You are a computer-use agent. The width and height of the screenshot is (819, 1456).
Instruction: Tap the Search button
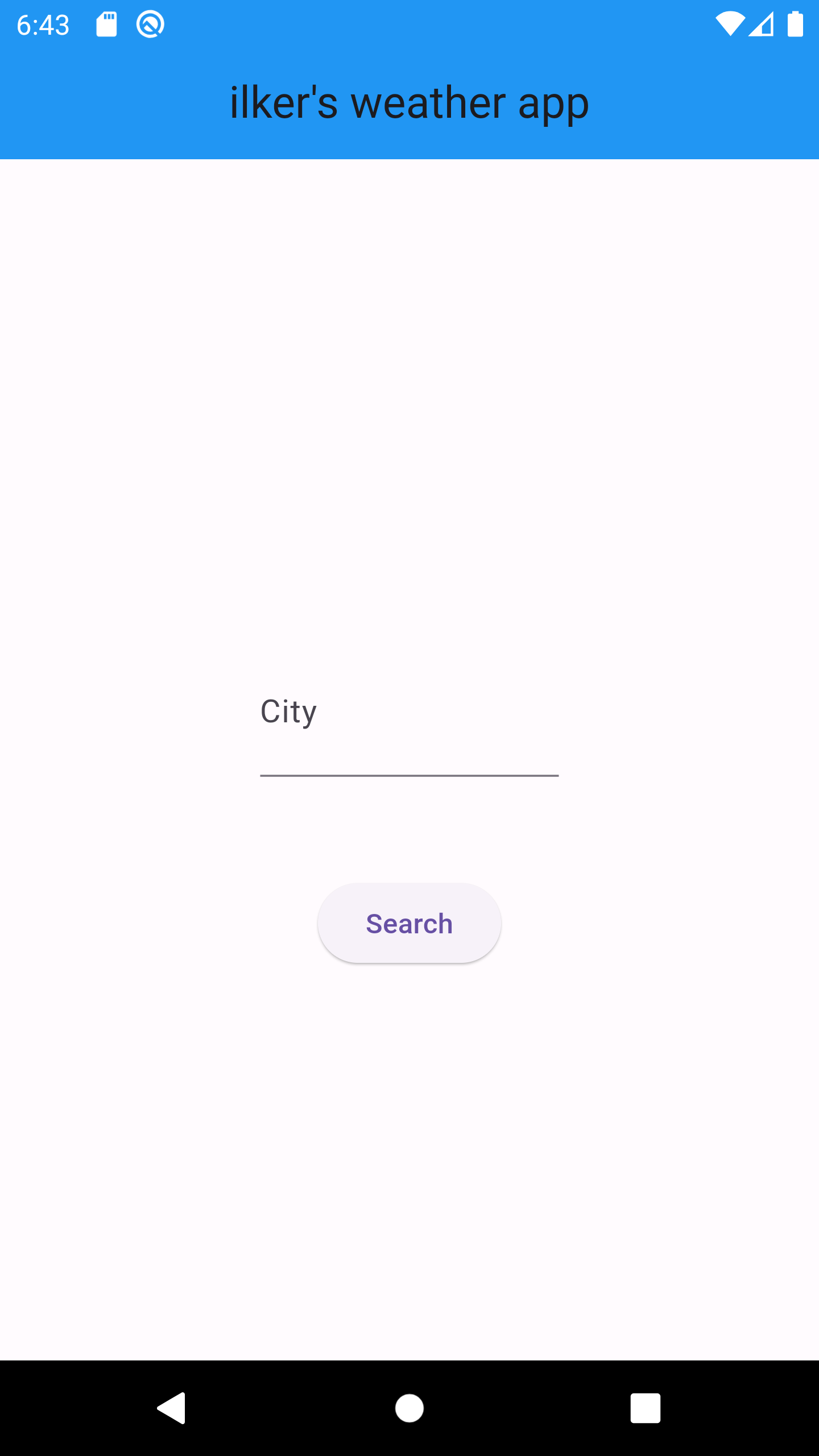click(x=409, y=923)
